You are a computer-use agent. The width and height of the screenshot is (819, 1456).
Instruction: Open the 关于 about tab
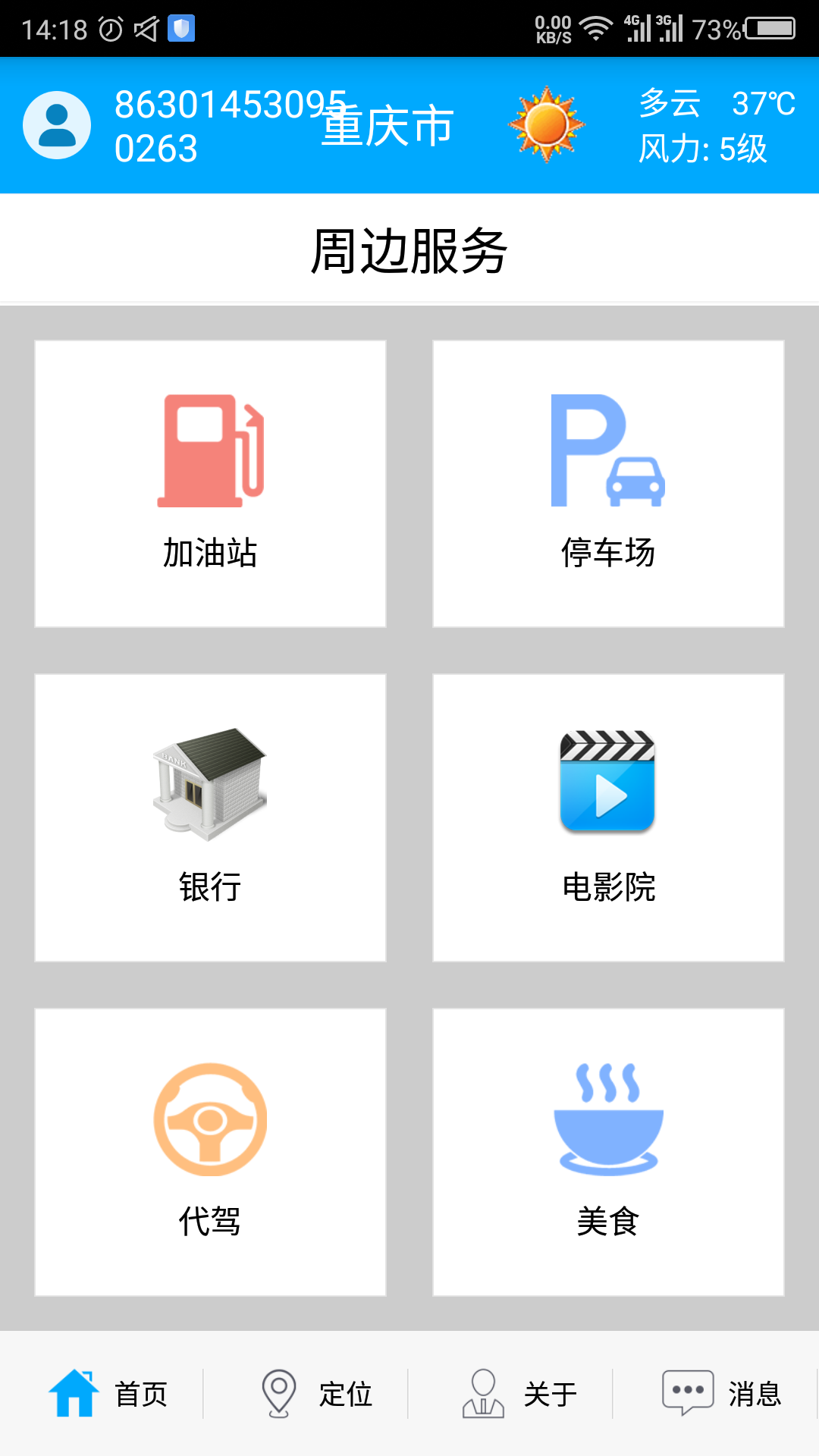point(519,1393)
